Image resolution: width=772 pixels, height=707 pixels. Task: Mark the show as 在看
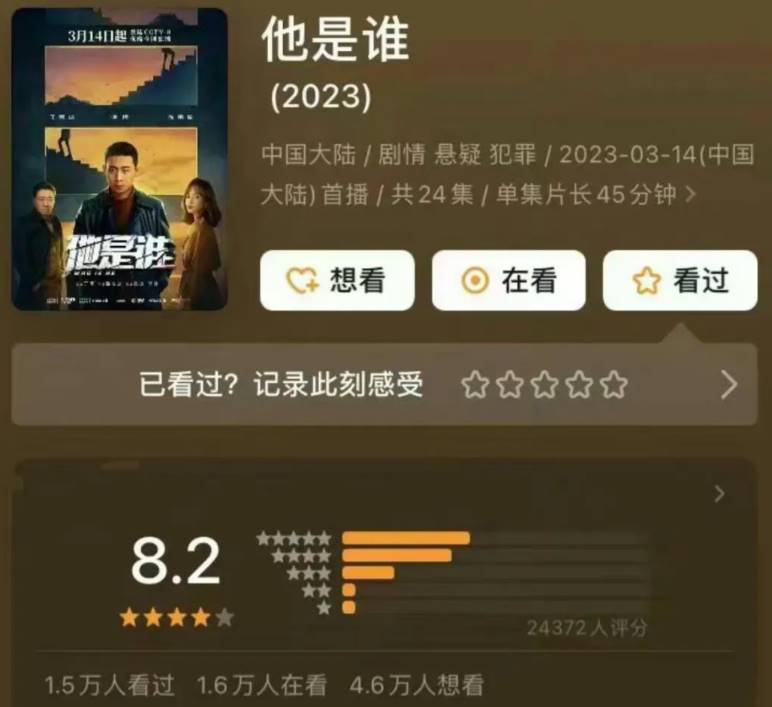[508, 281]
